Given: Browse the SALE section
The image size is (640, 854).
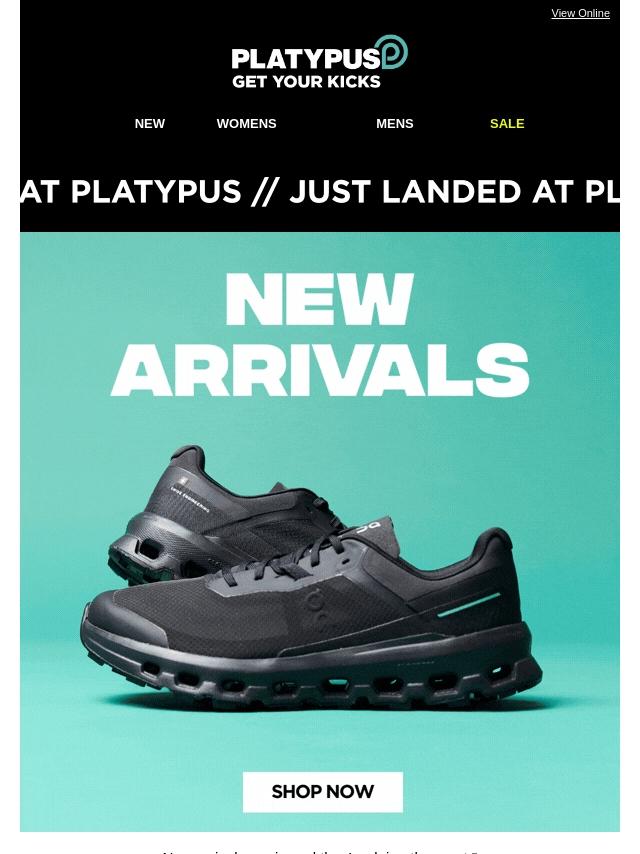Looking at the screenshot, I should [507, 124].
